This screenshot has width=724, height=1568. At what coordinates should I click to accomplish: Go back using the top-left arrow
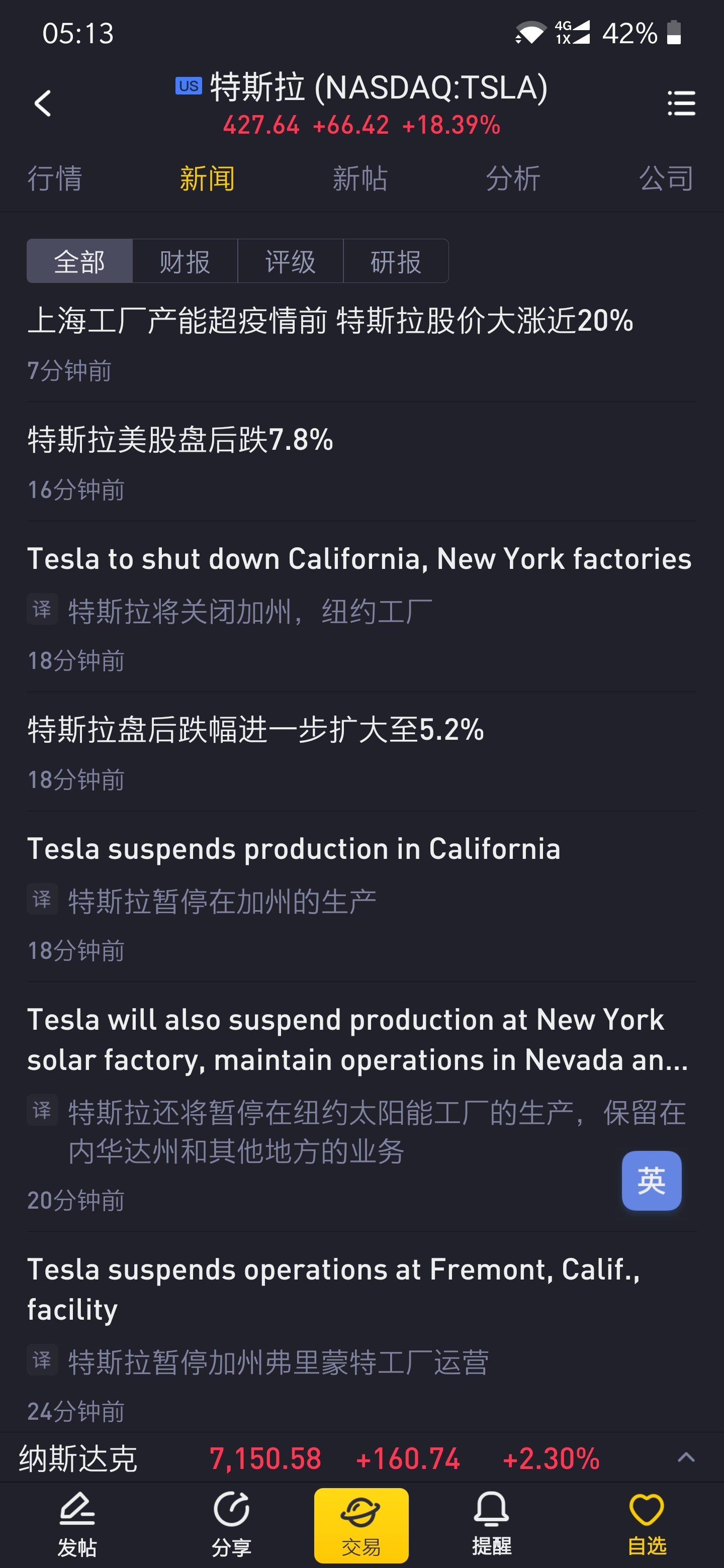42,104
